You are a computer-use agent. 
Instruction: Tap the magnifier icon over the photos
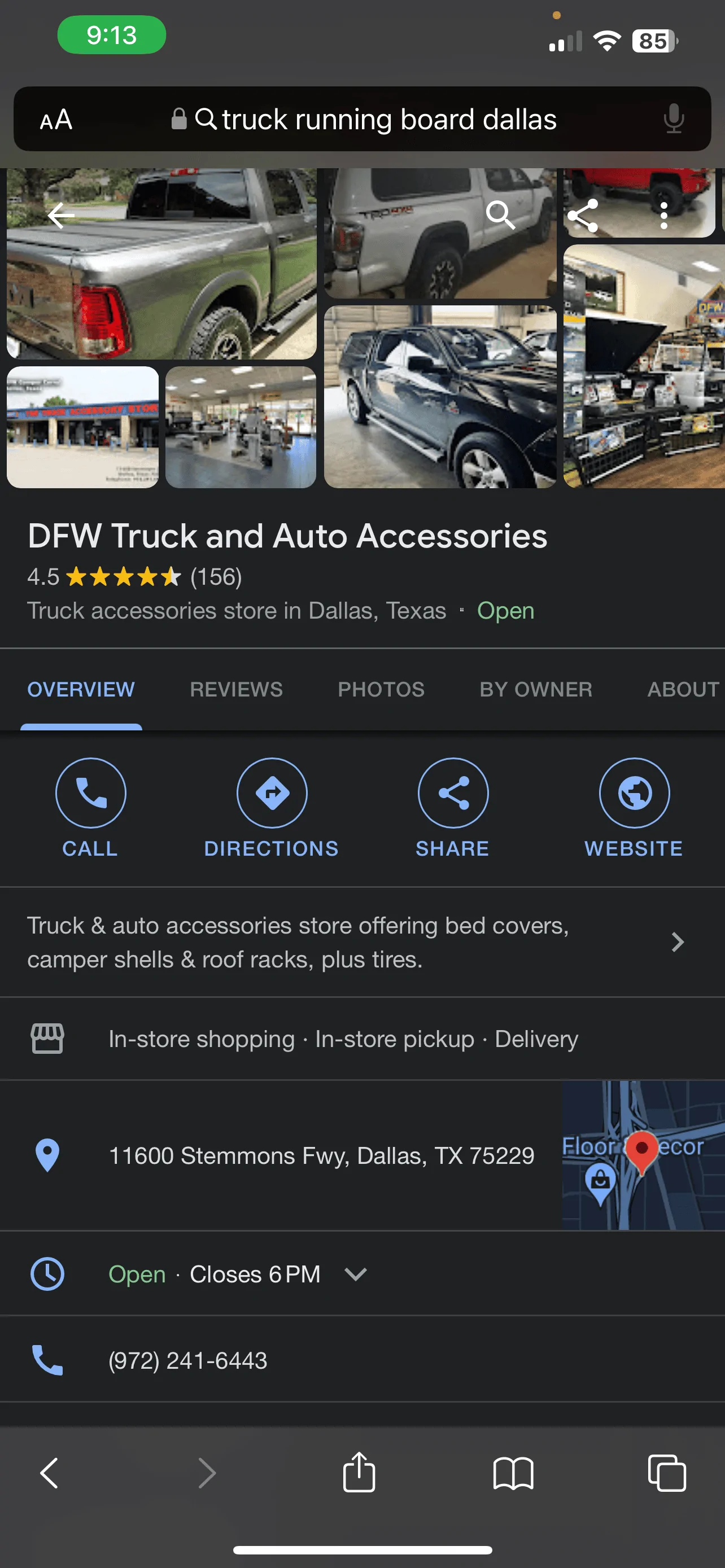tap(500, 215)
